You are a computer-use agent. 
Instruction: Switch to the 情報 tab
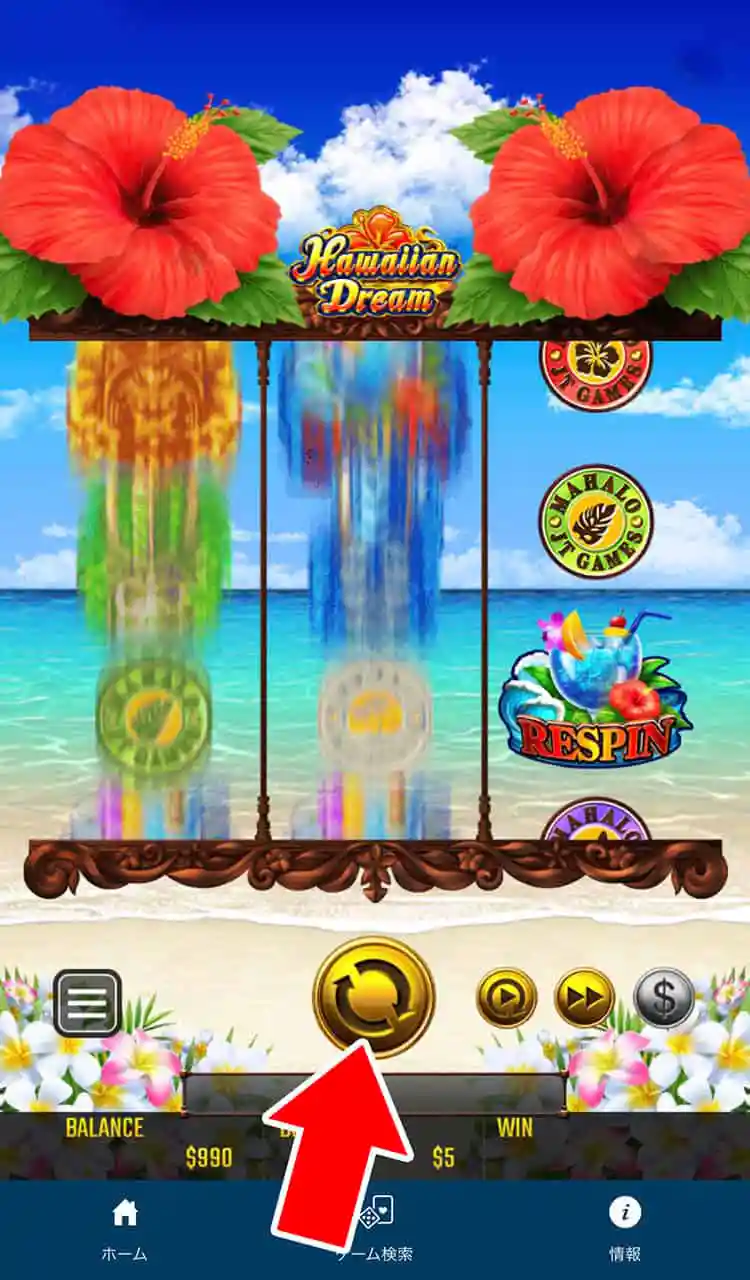625,1230
